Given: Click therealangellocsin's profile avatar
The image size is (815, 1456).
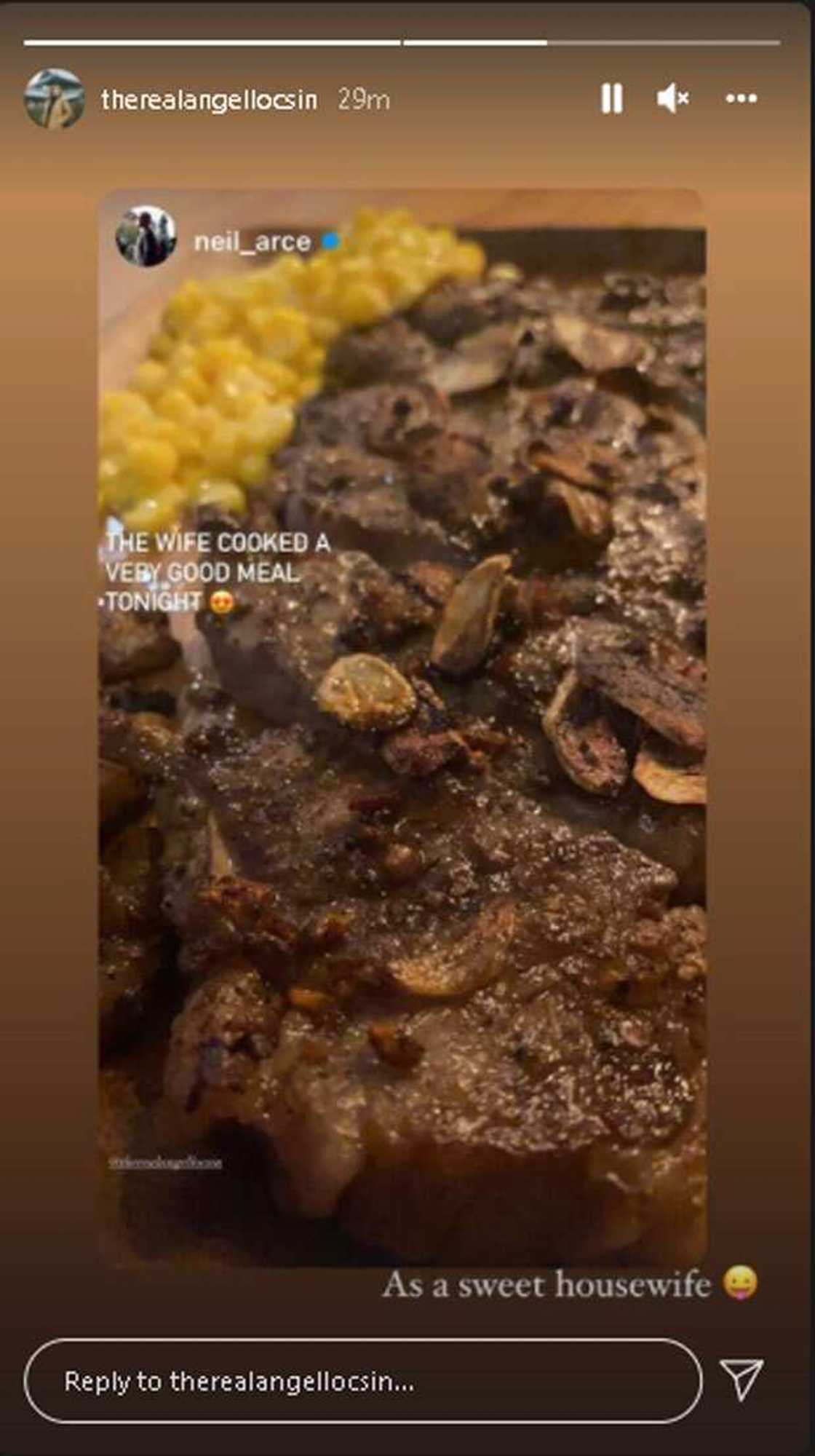Looking at the screenshot, I should pos(55,100).
